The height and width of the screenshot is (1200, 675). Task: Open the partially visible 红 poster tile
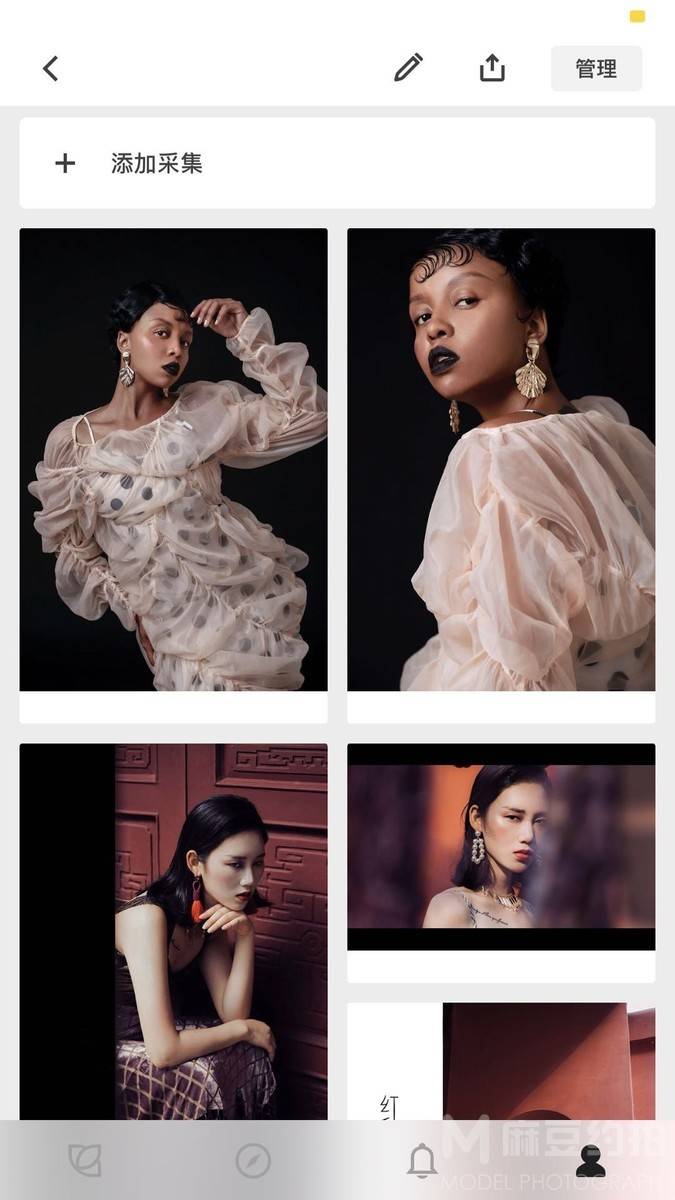501,1062
